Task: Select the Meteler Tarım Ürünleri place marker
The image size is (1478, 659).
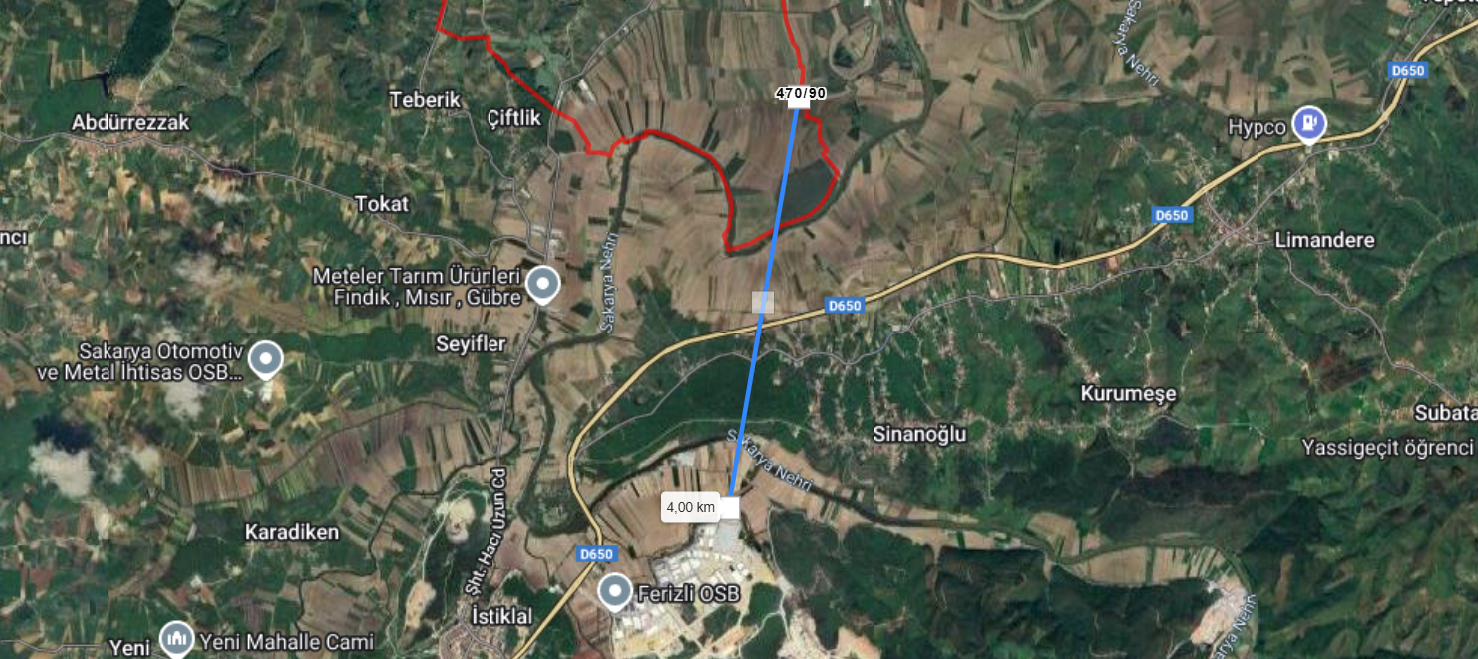Action: click(x=543, y=284)
